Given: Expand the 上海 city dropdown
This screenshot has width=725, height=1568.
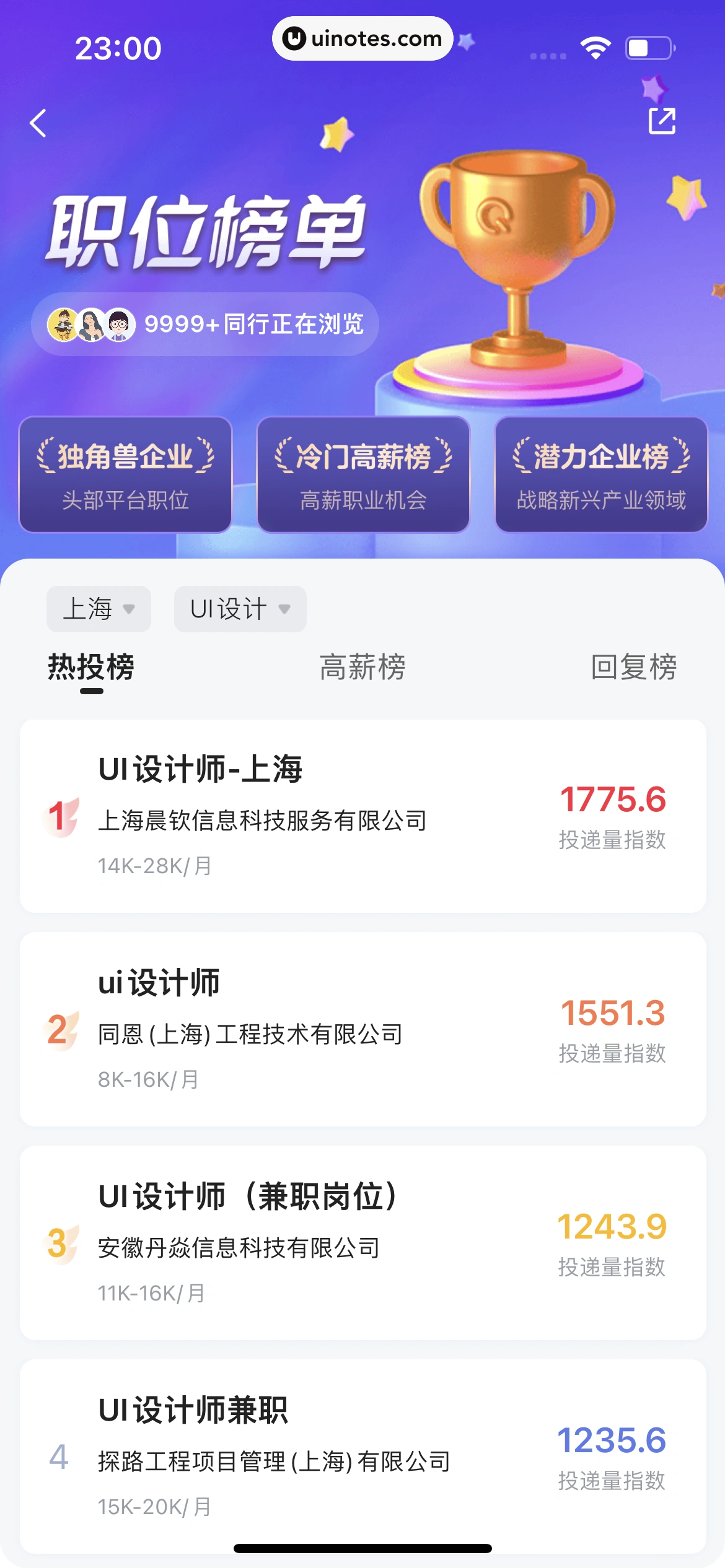Looking at the screenshot, I should click(99, 609).
